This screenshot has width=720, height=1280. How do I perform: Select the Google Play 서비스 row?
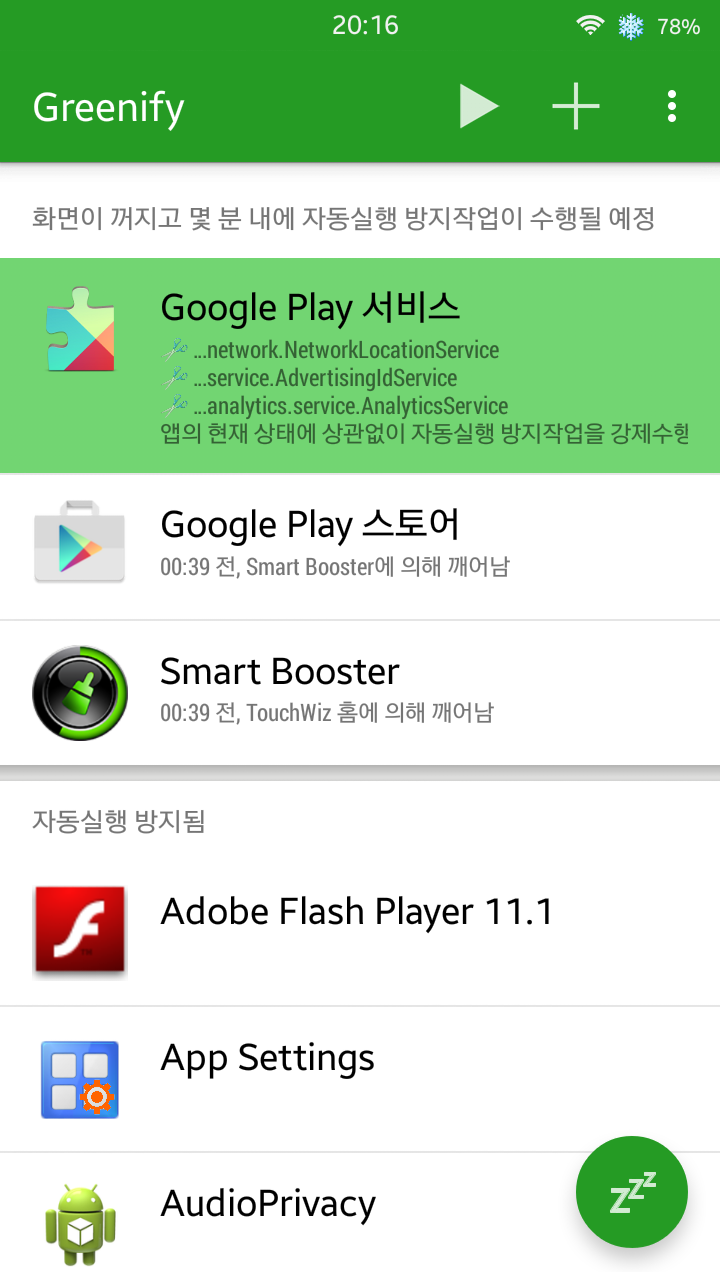[360, 365]
